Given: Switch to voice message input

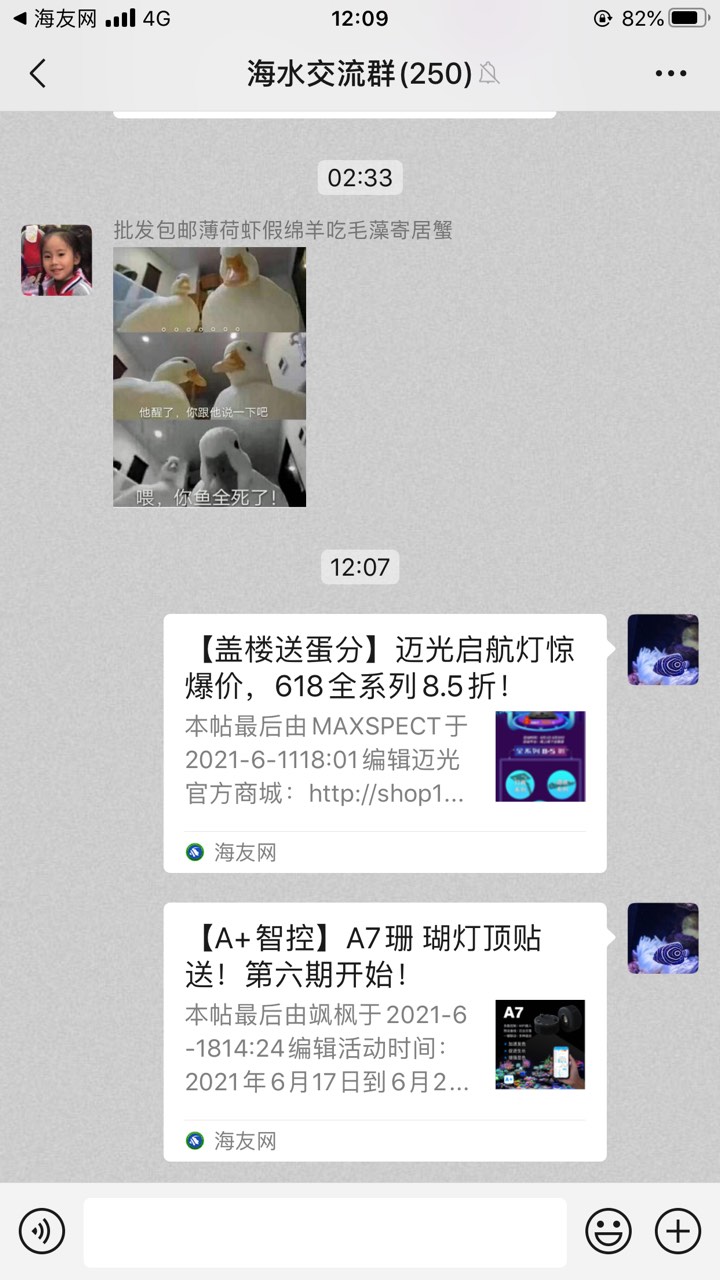Looking at the screenshot, I should (x=42, y=1230).
